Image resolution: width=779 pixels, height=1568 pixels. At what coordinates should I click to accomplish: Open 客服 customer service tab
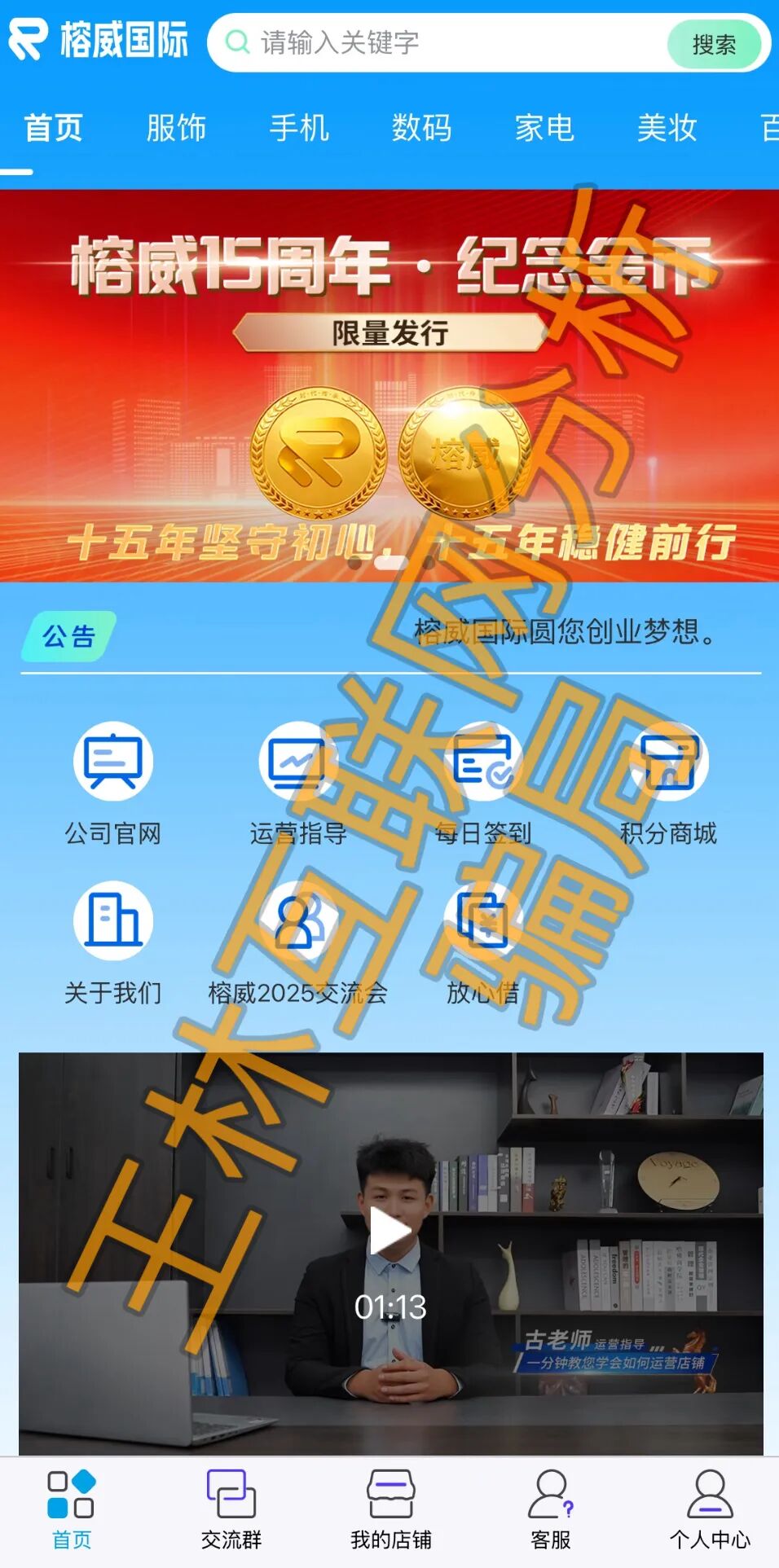click(551, 1509)
